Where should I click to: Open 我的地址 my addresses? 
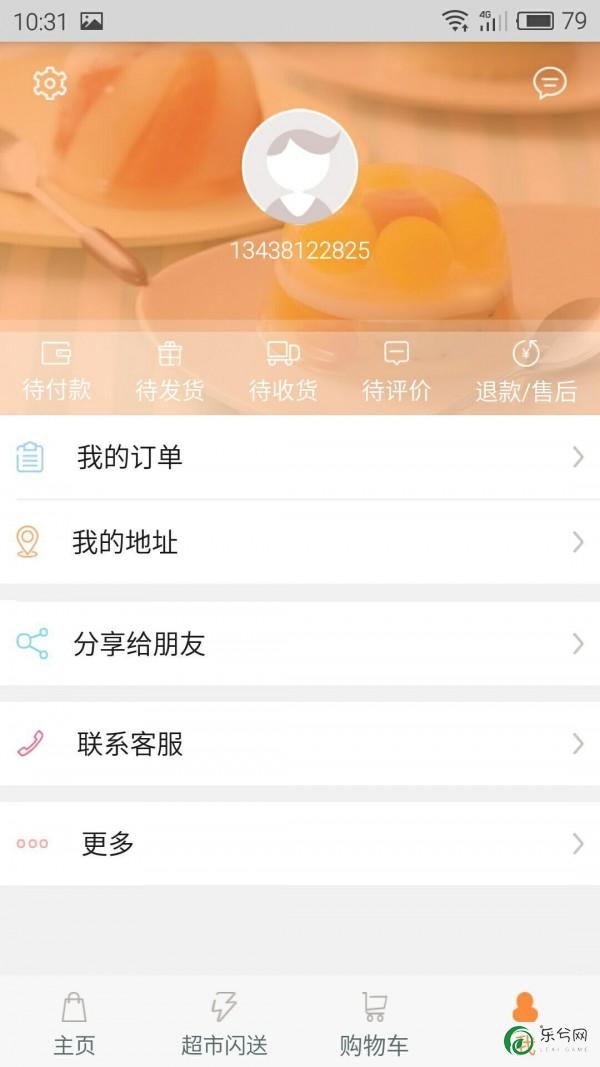[300, 542]
